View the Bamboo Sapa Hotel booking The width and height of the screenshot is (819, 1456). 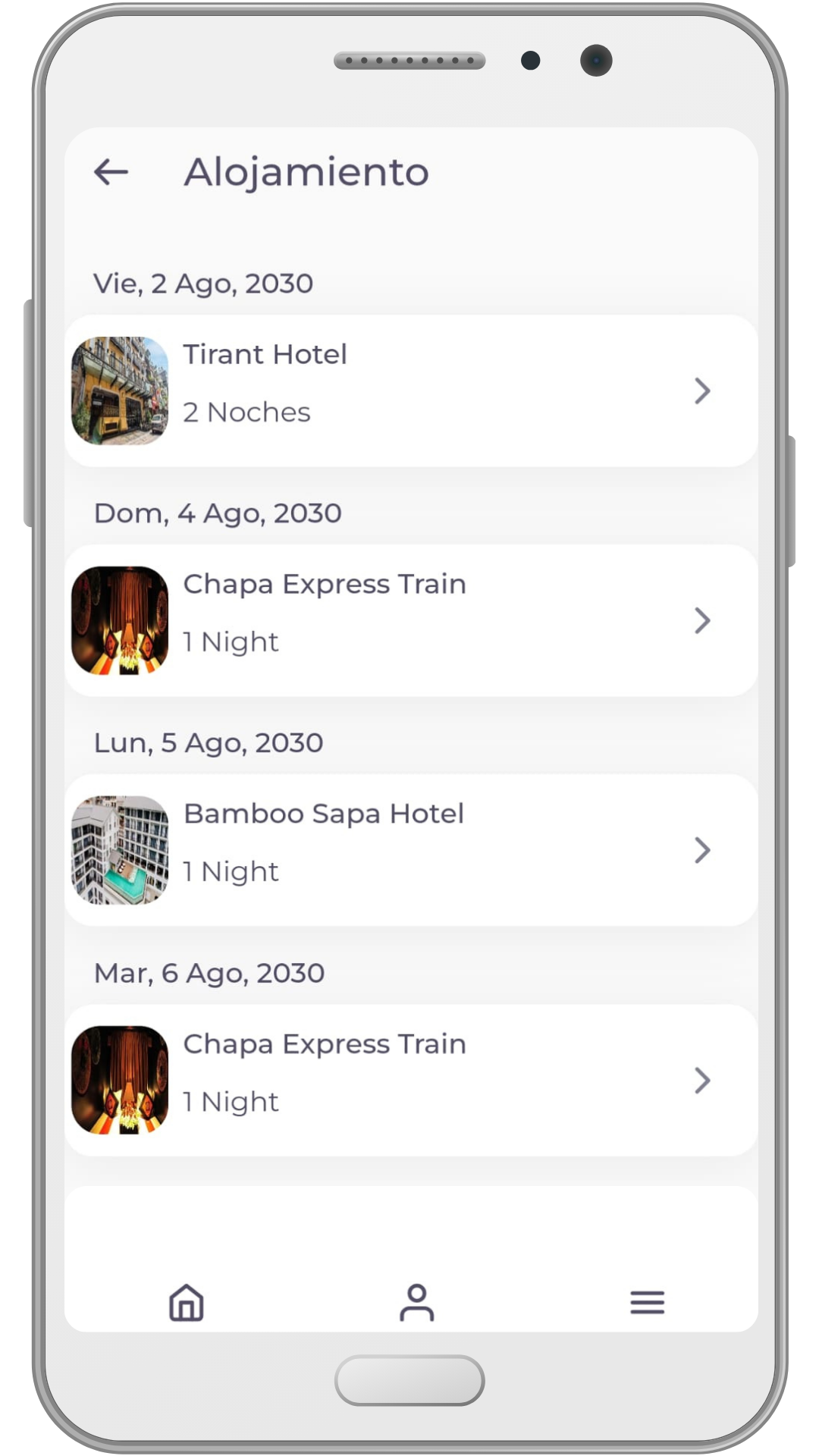tap(410, 850)
